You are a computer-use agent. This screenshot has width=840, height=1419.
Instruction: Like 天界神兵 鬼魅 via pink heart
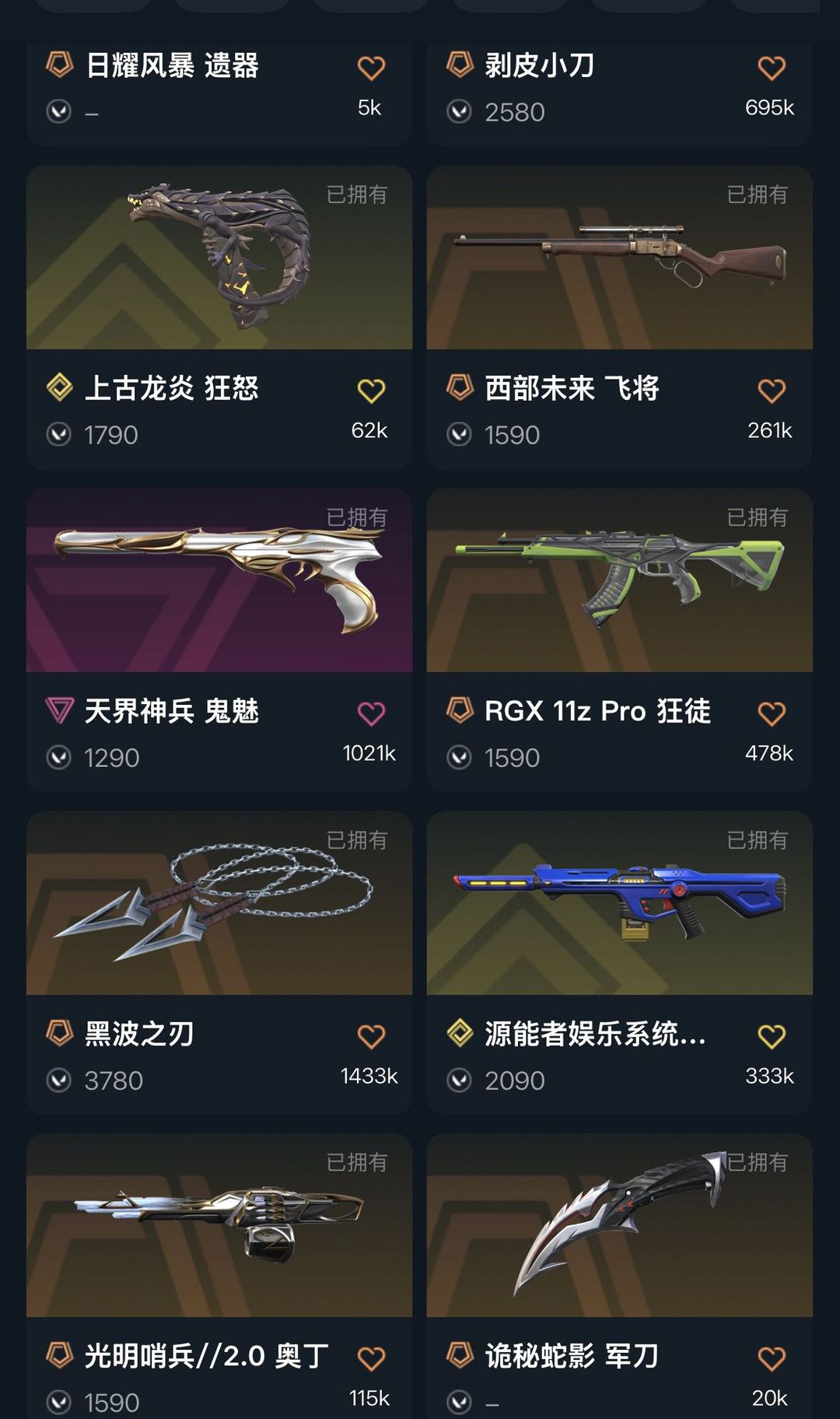point(371,713)
